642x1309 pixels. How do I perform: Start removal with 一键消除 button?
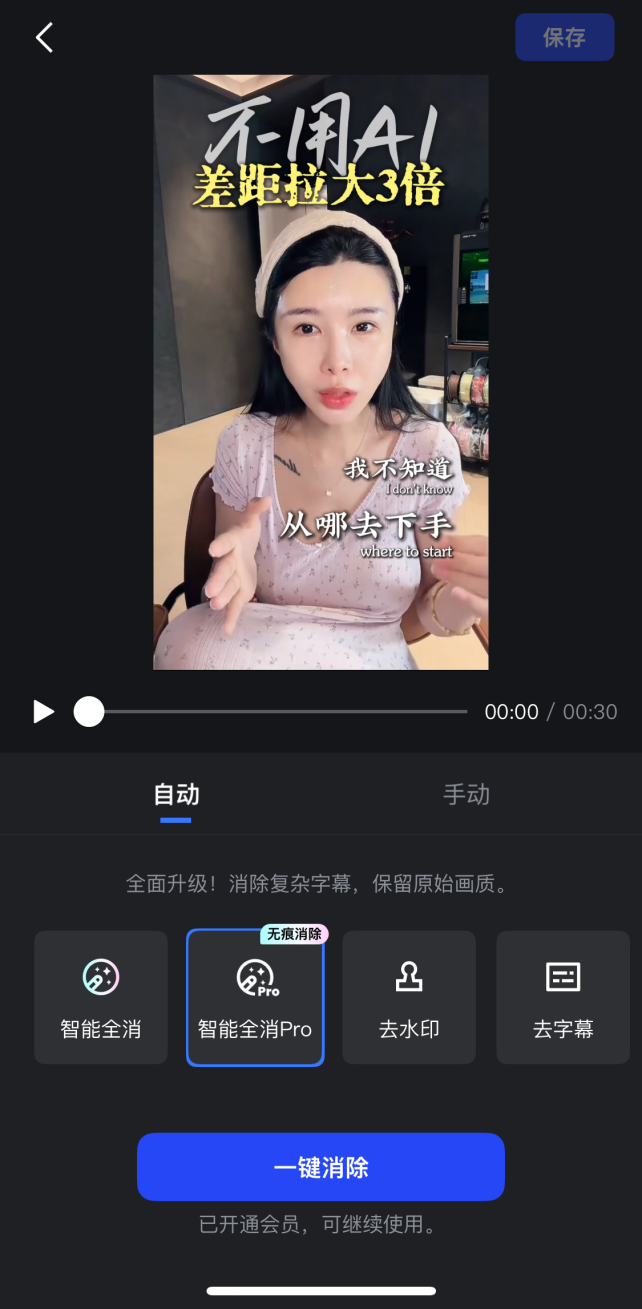(x=321, y=1167)
